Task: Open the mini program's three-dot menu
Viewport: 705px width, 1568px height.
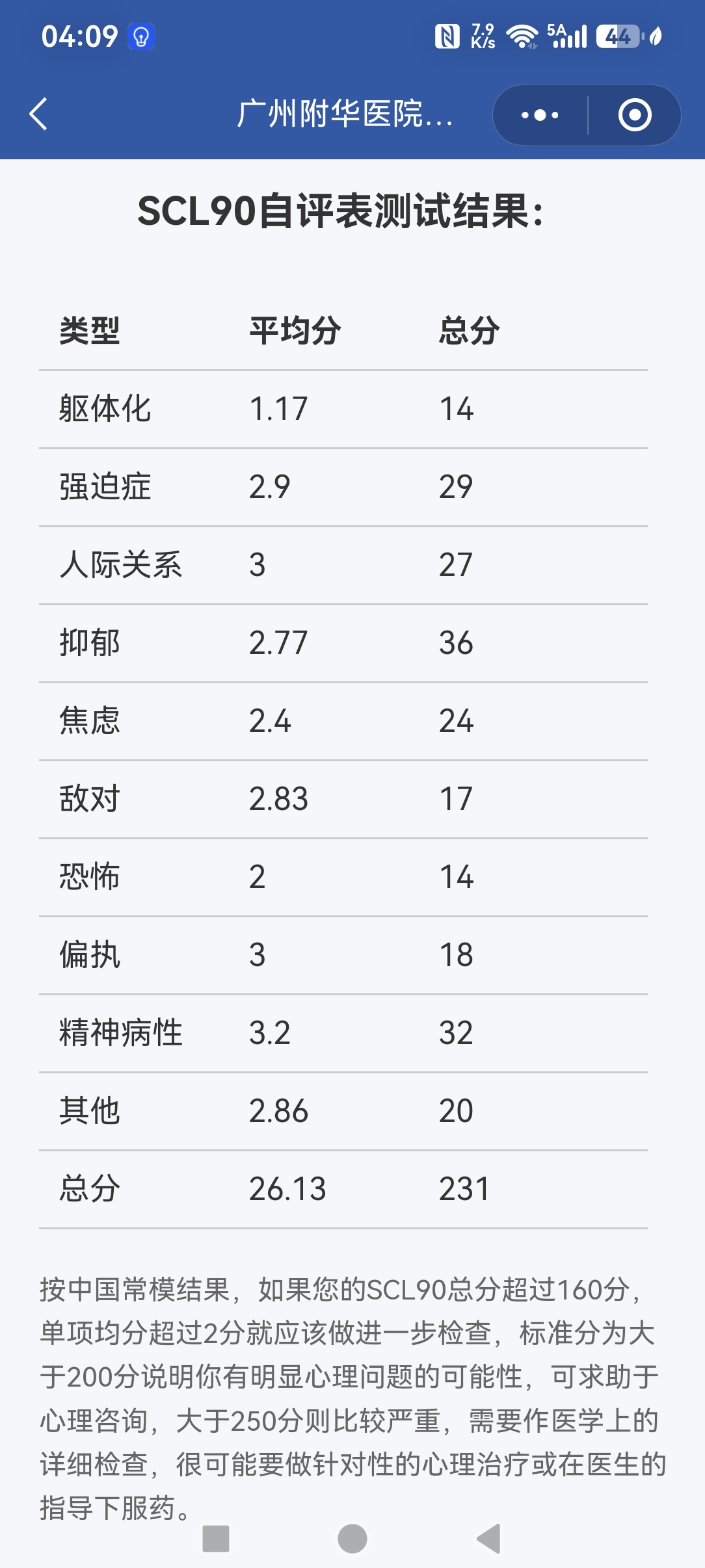Action: 540,115
